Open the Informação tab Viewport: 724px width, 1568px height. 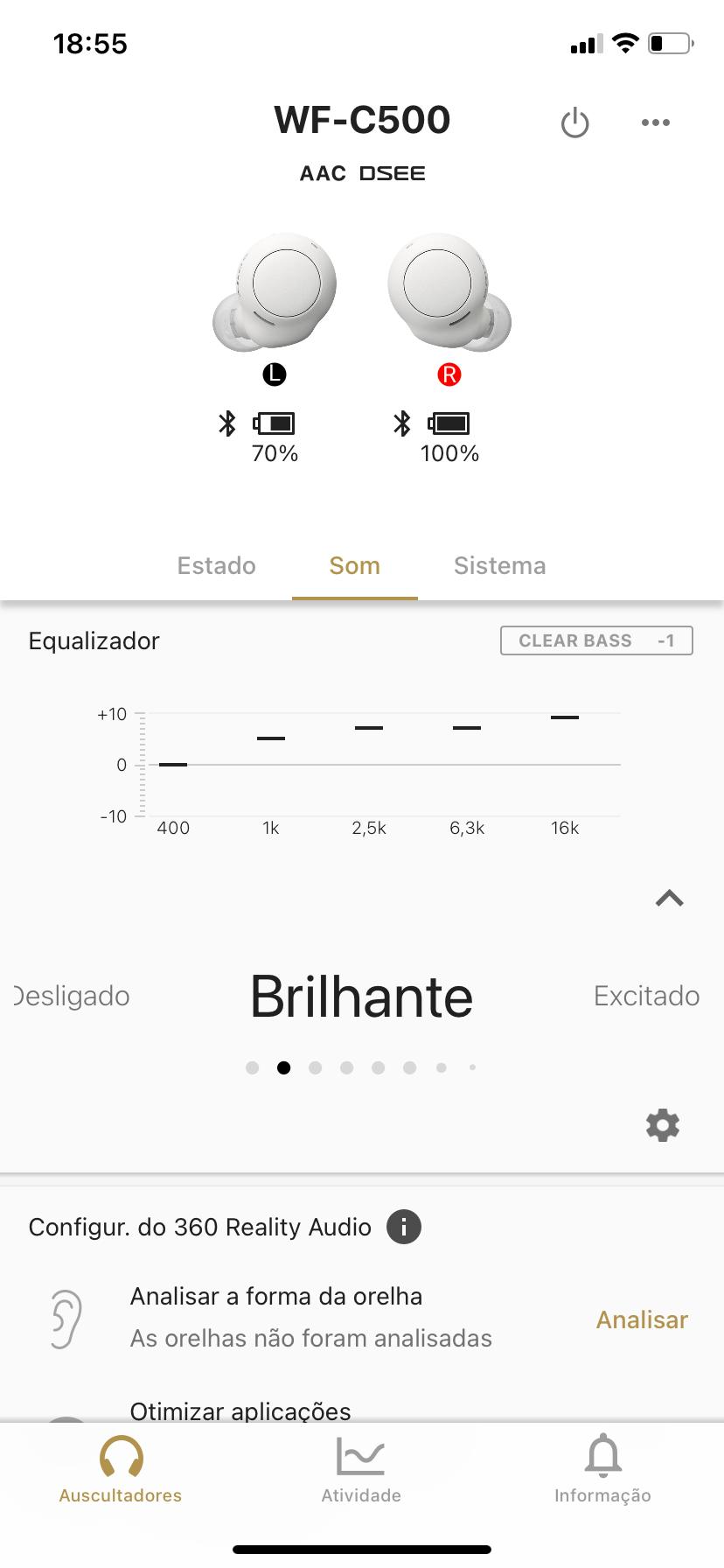coord(602,1469)
